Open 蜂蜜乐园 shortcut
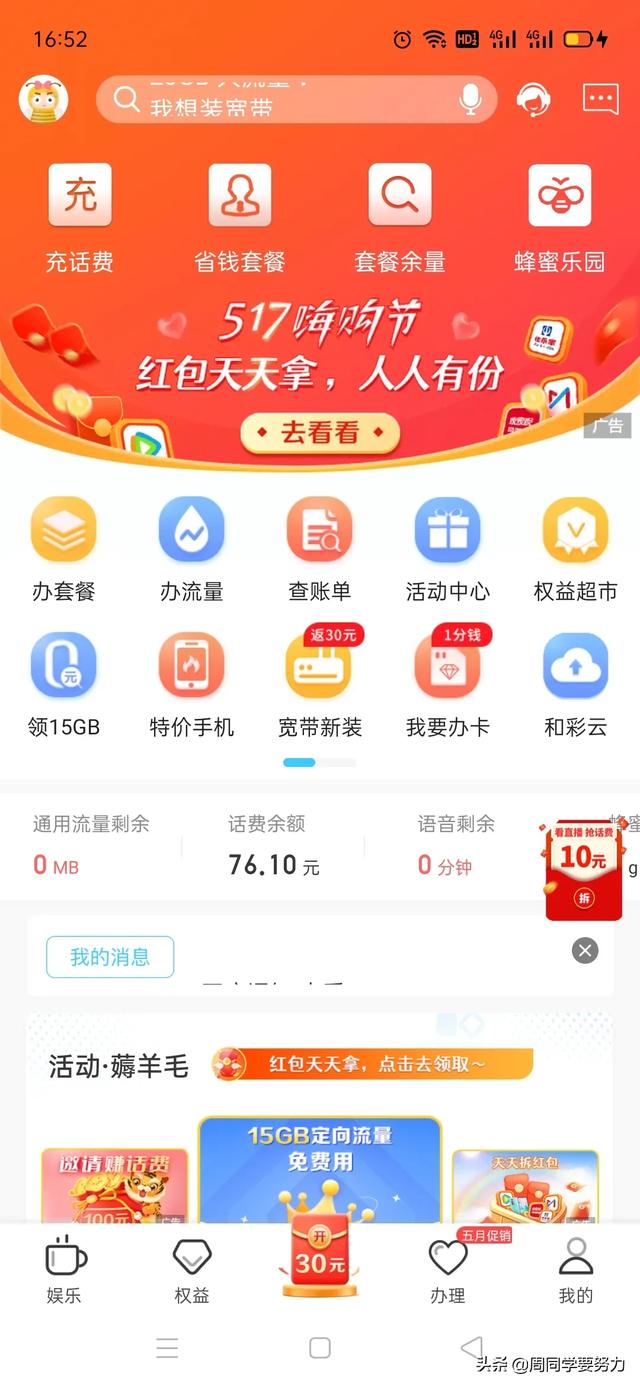This screenshot has width=640, height=1387. coord(560,219)
